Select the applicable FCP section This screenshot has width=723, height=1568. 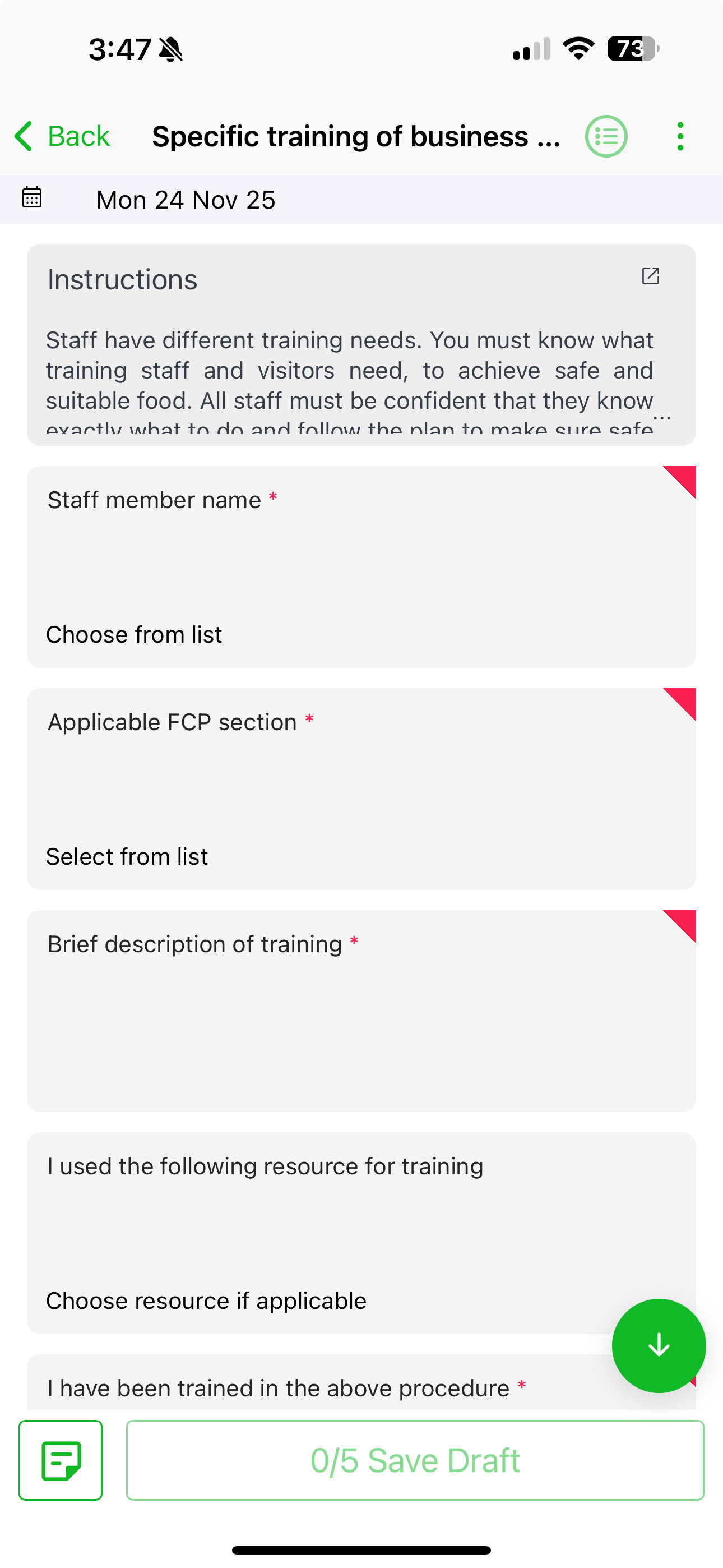coord(127,856)
